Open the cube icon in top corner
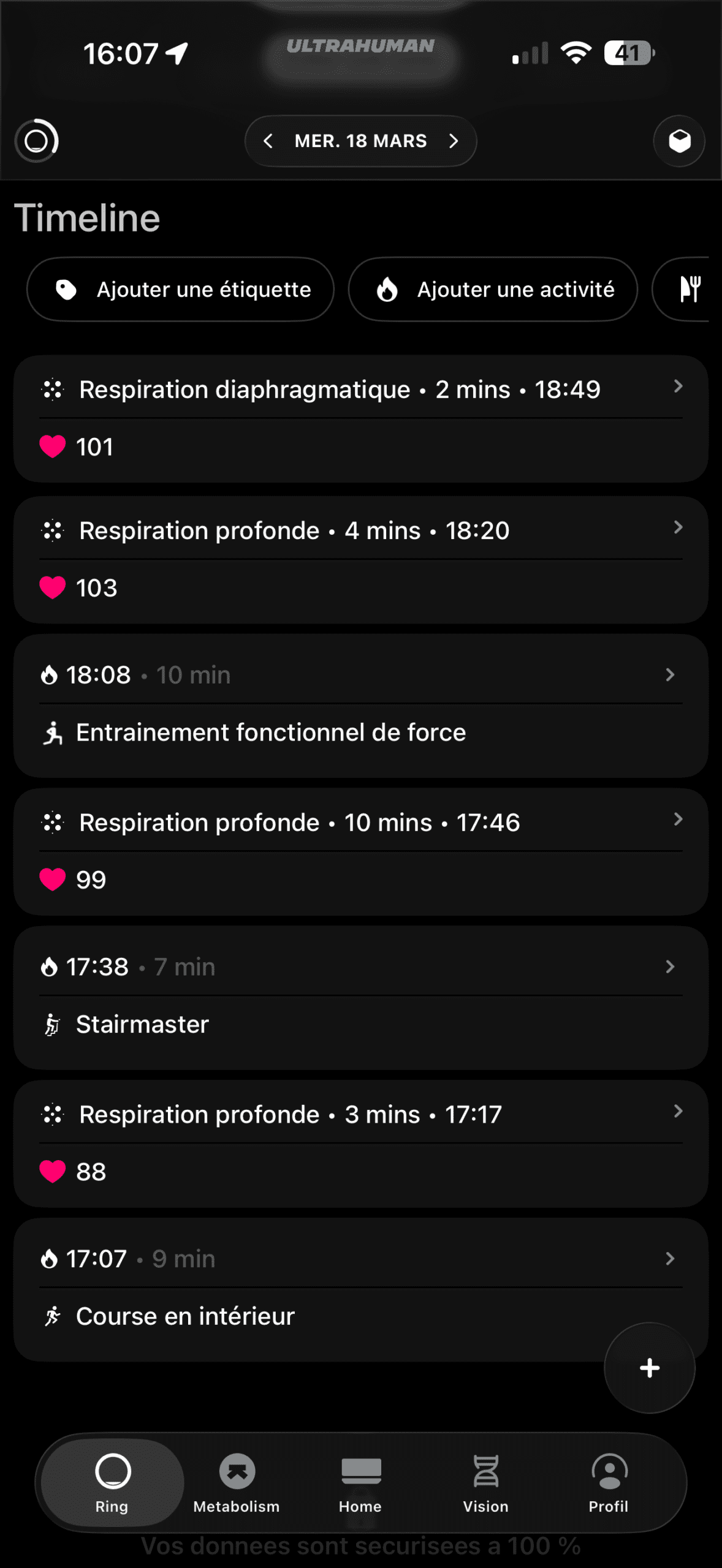 (678, 141)
